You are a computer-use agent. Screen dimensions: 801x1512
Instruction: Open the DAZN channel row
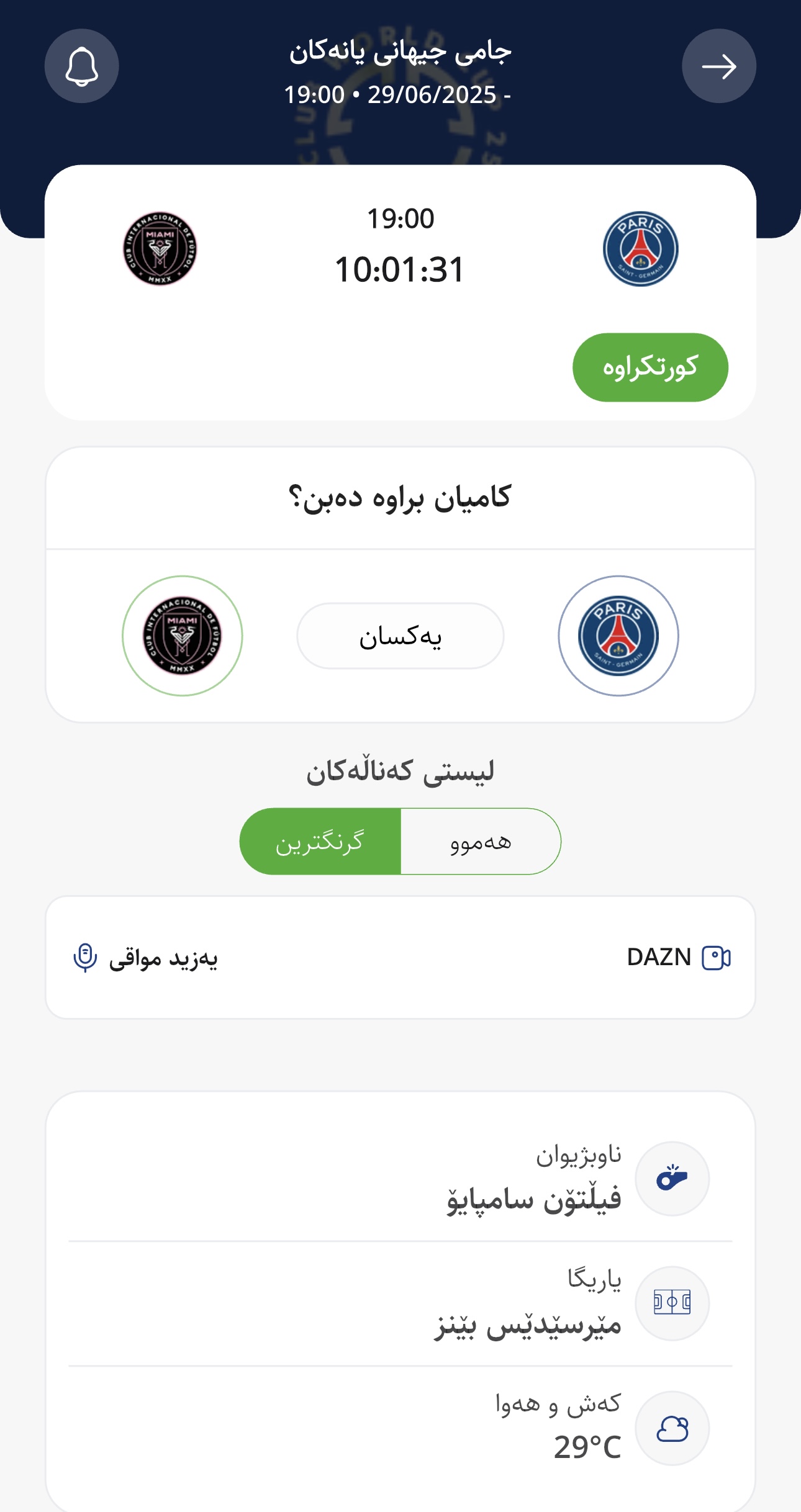400,957
